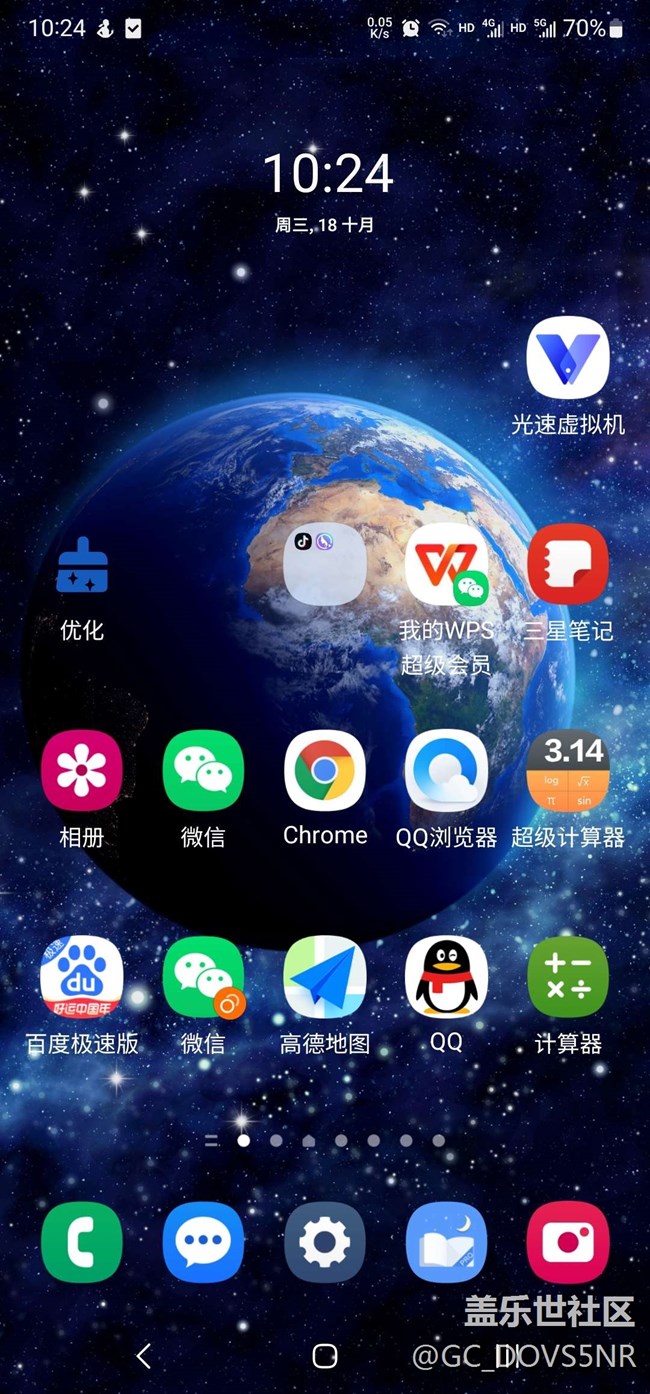Open the folder containing TikTok

click(325, 565)
